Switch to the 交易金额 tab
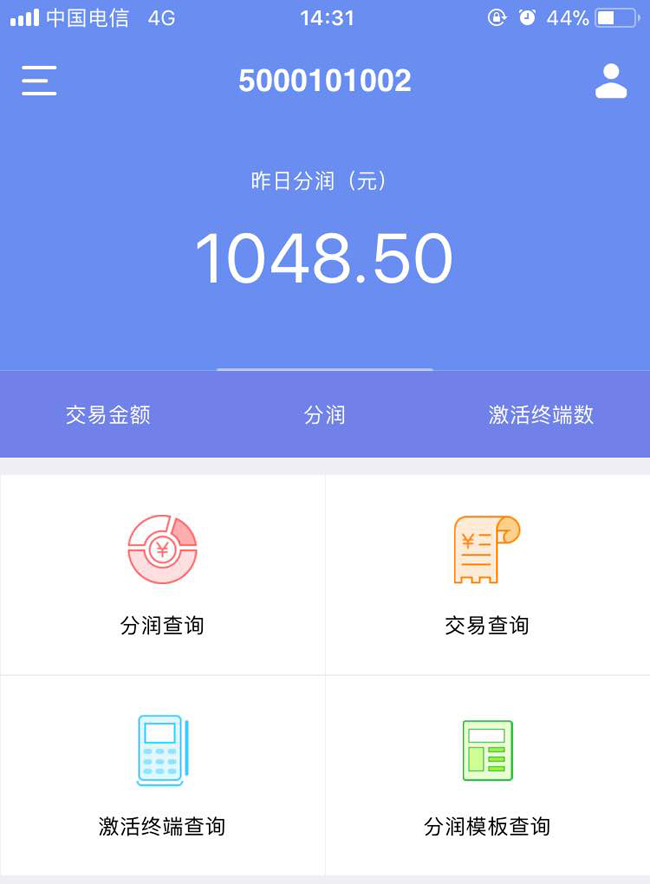This screenshot has height=884, width=650. click(108, 415)
